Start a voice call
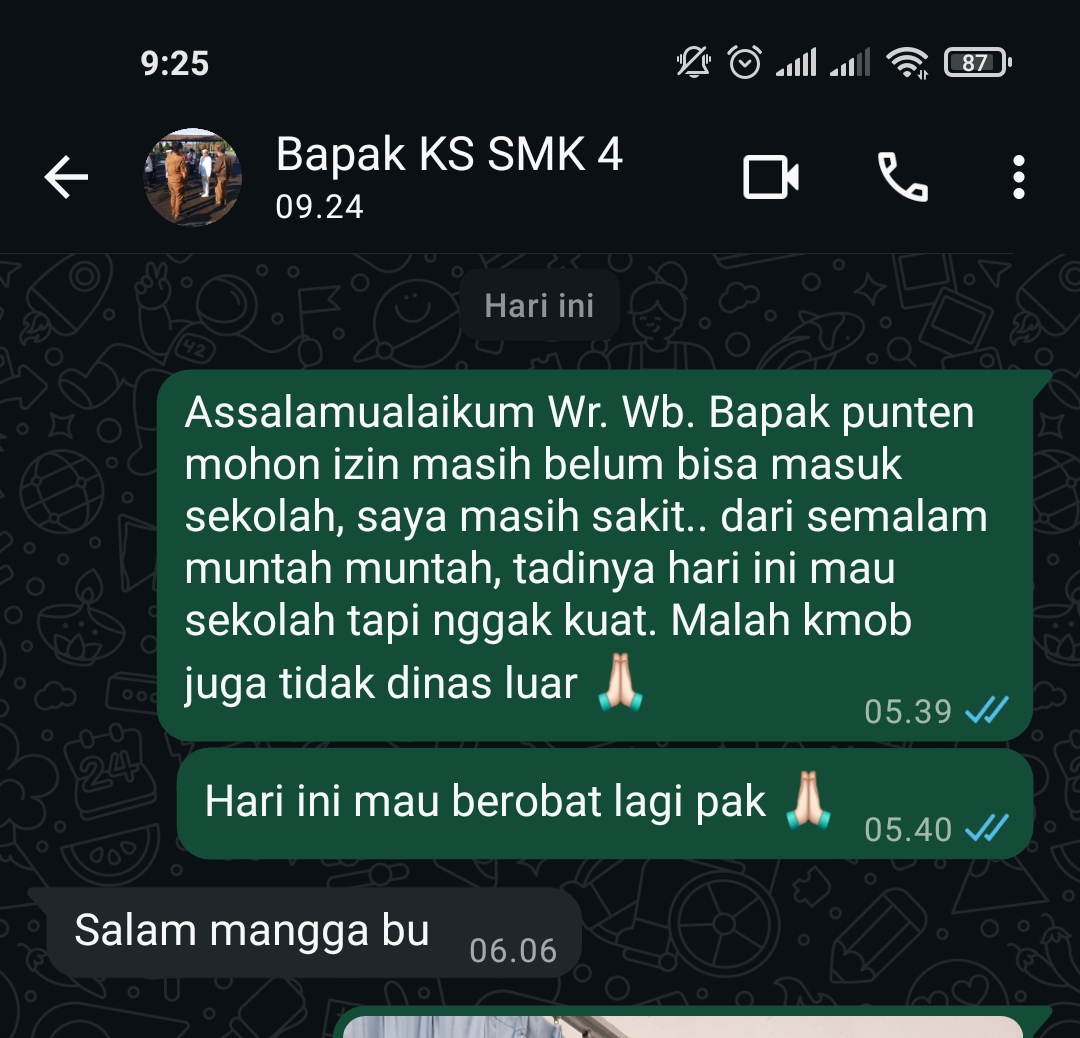Screen dimensions: 1080x1038 902,178
